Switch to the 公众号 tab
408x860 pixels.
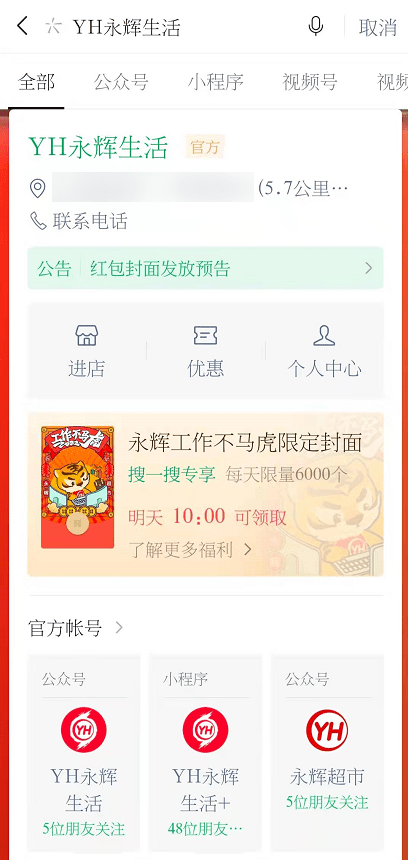pos(121,82)
